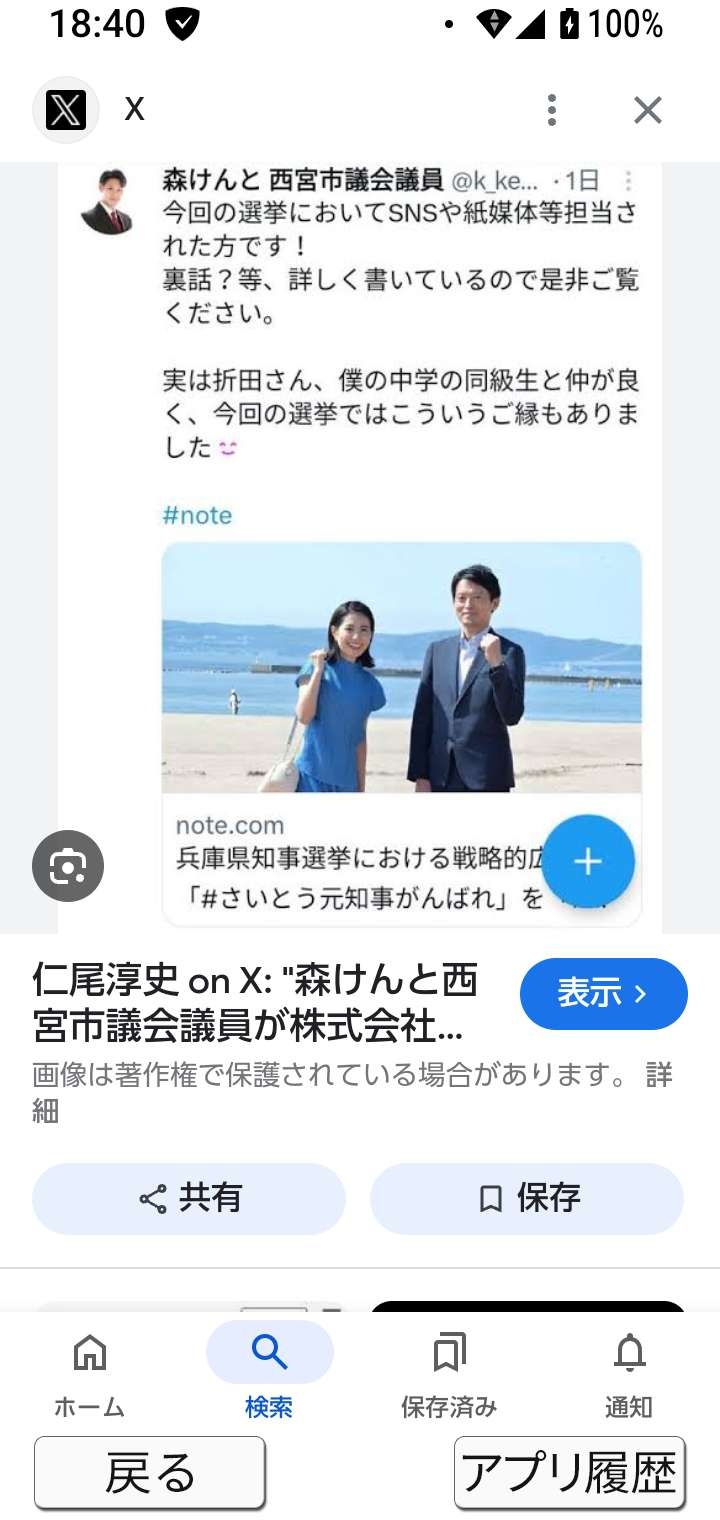The width and height of the screenshot is (720, 1520).
Task: Open アプリ履歴 recent apps
Action: [569, 1473]
